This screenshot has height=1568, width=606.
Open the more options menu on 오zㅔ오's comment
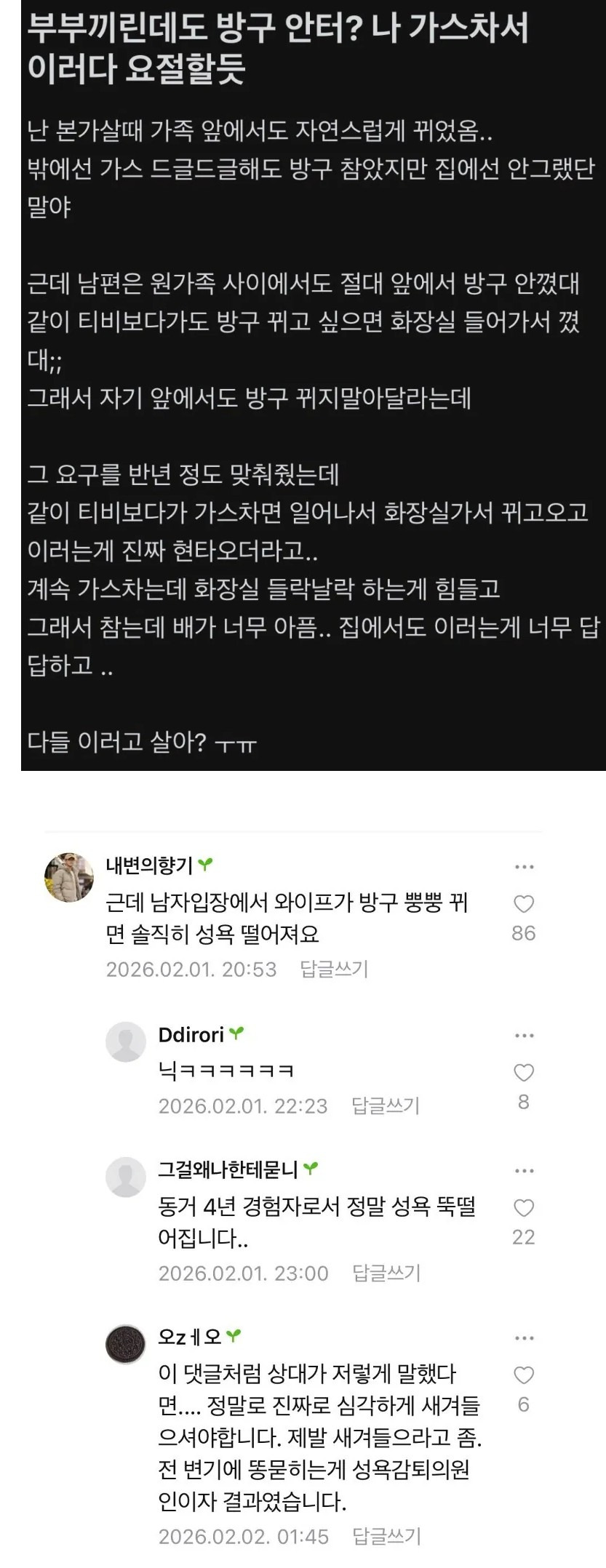525,1338
